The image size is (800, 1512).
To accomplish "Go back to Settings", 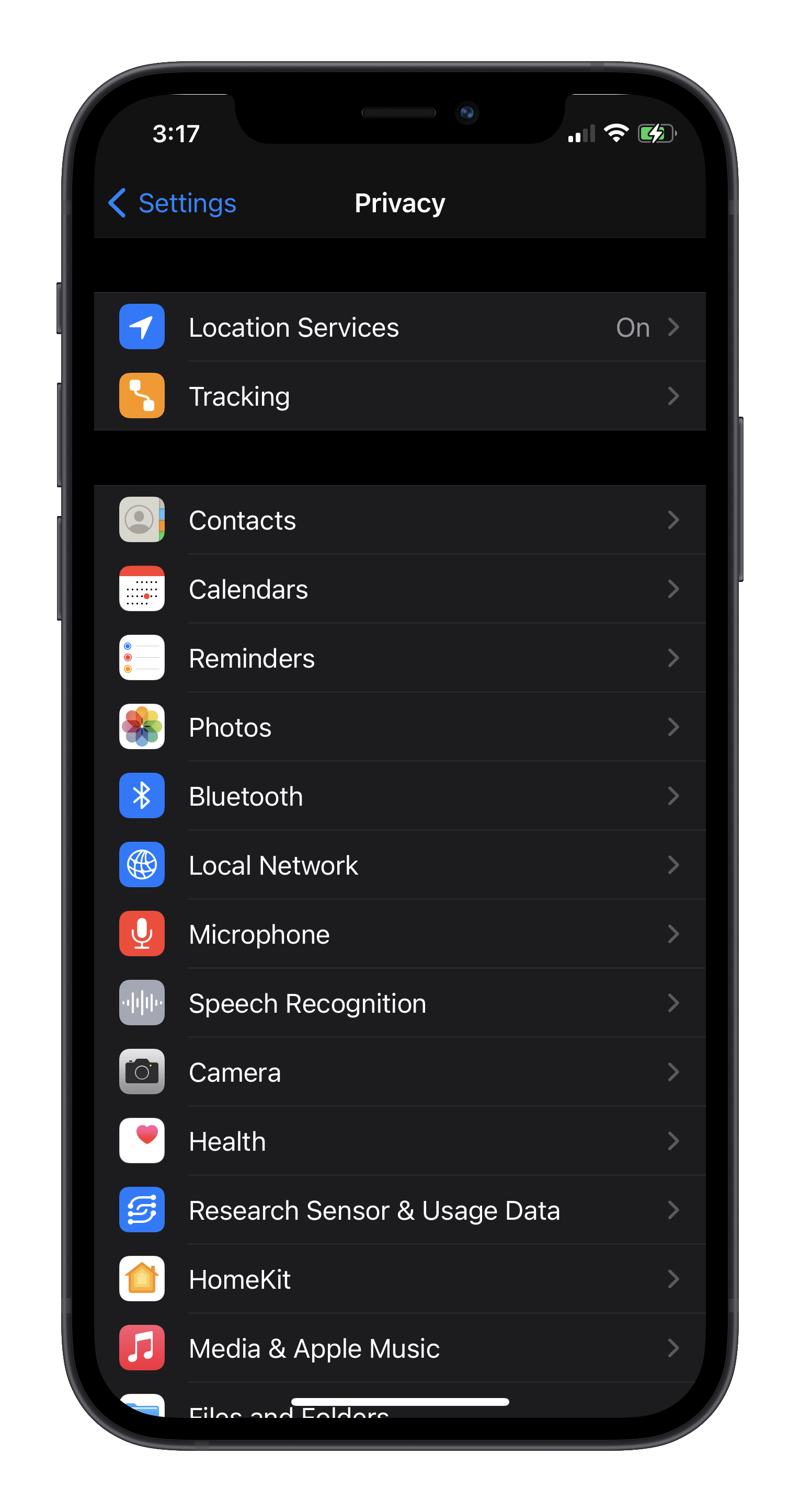I will pos(174,203).
